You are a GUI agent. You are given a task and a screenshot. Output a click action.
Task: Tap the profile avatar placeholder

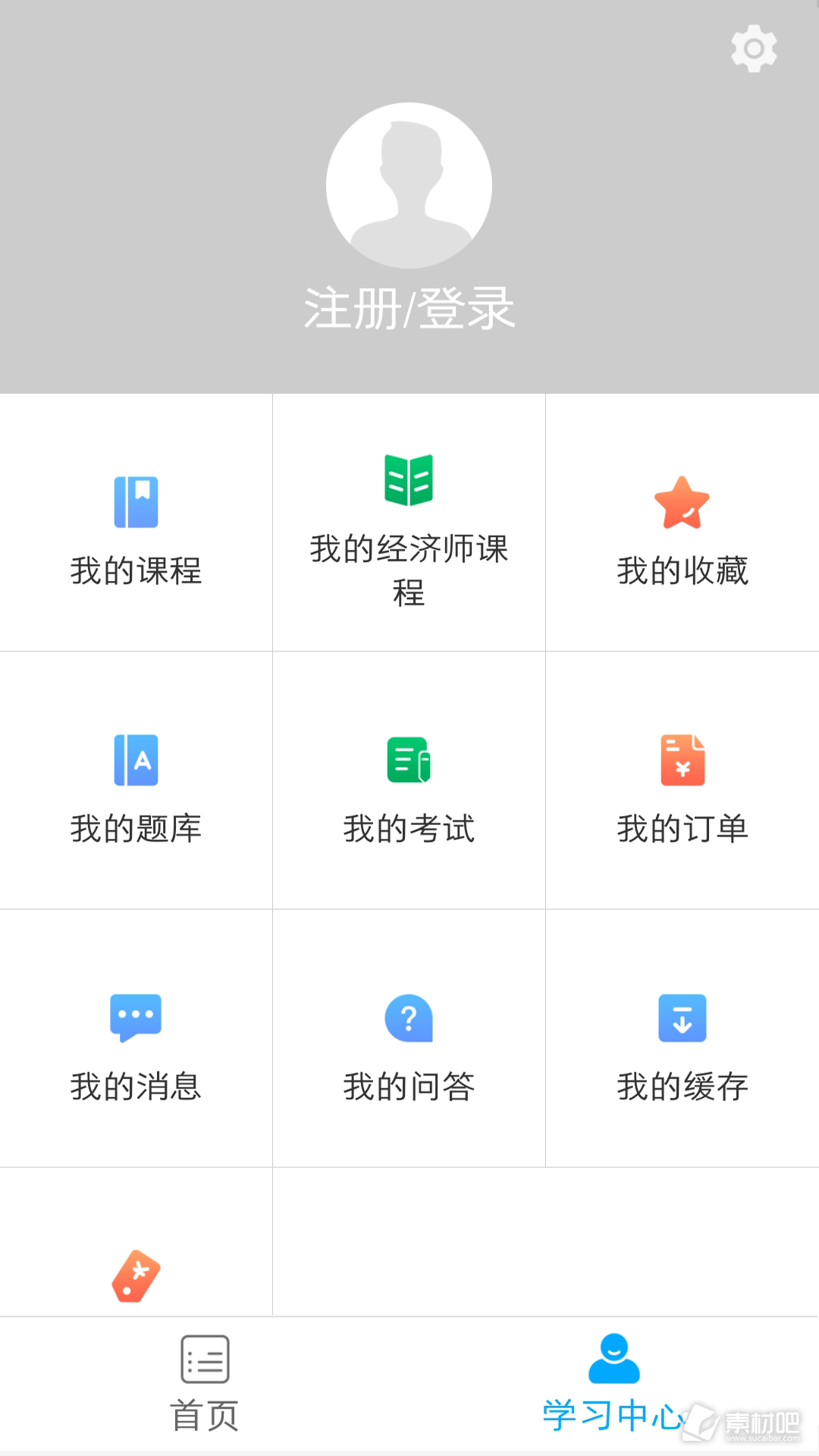[409, 186]
